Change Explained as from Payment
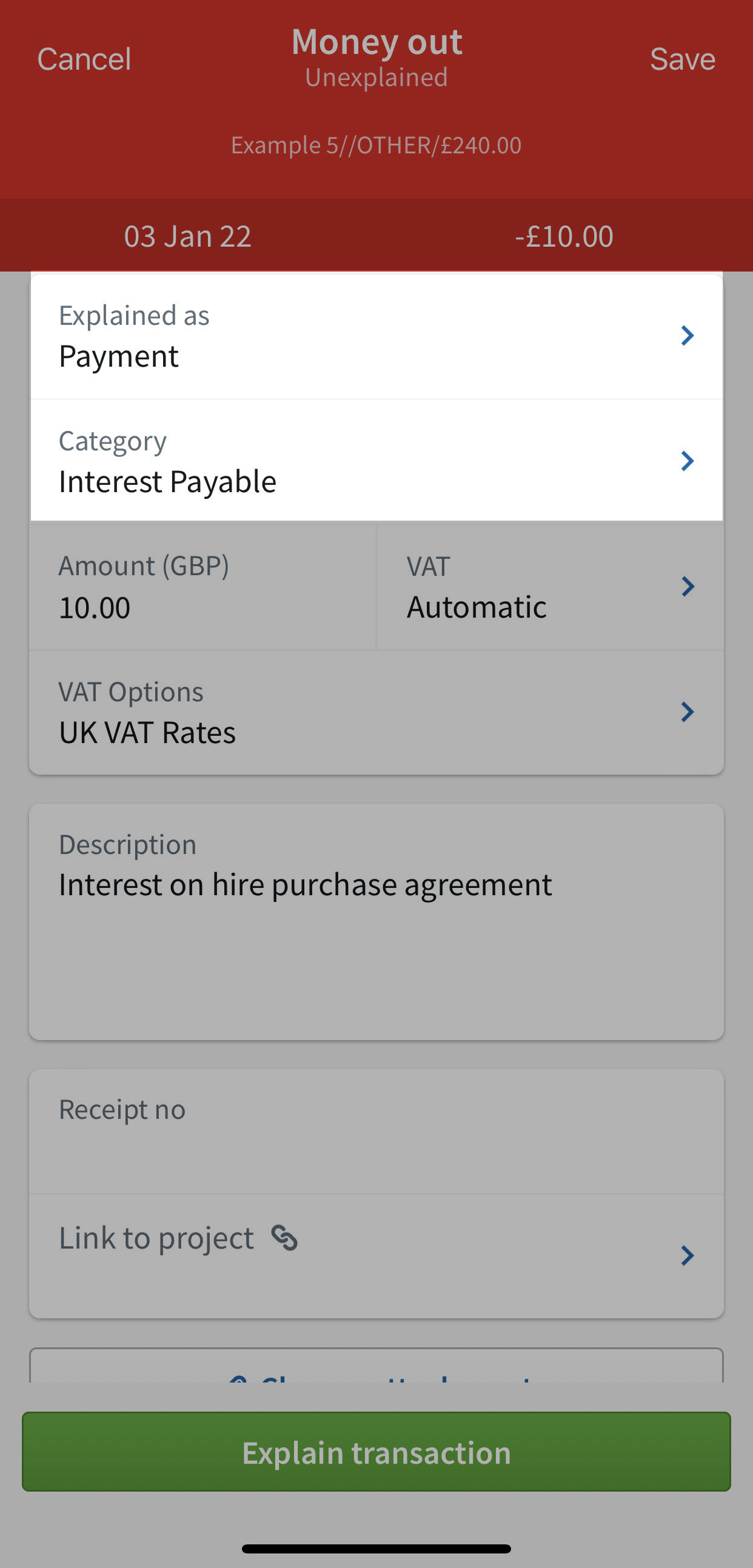Viewport: 753px width, 1568px height. [376, 336]
